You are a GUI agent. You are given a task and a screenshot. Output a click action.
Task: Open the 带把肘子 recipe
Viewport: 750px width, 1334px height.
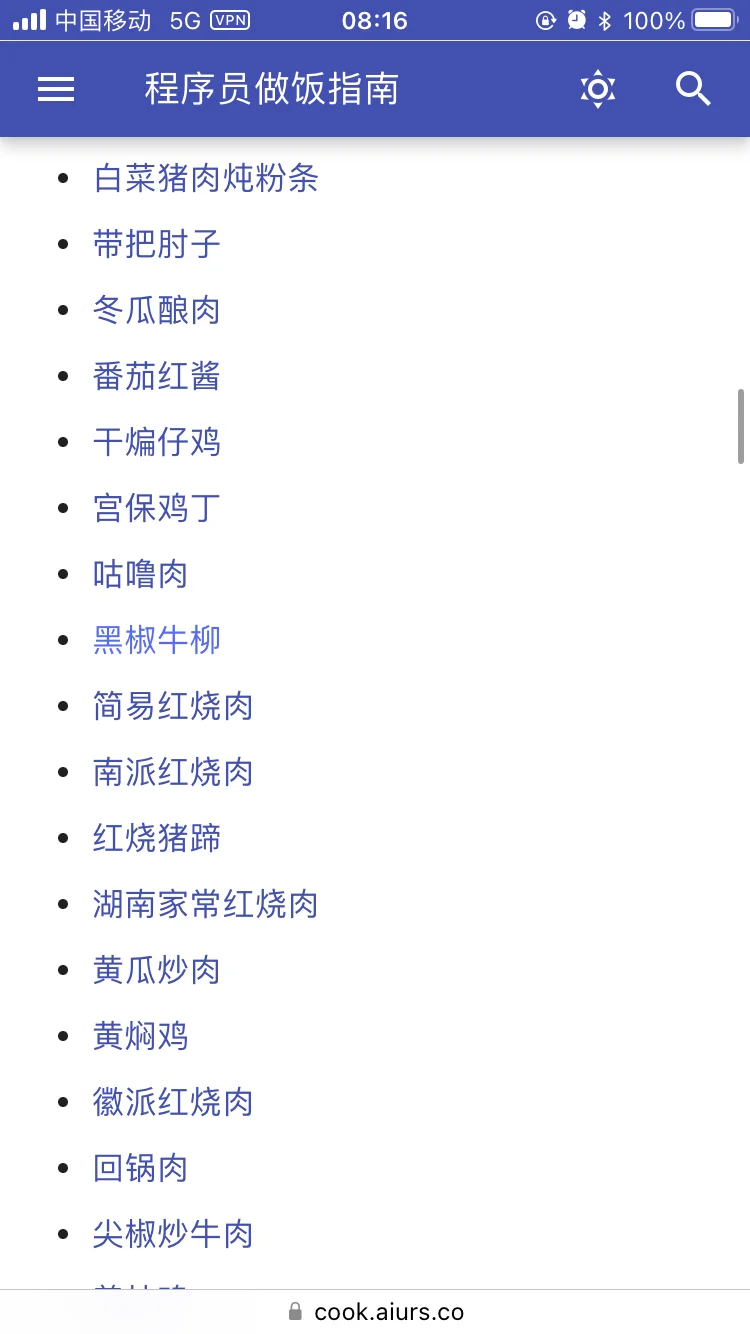point(156,245)
